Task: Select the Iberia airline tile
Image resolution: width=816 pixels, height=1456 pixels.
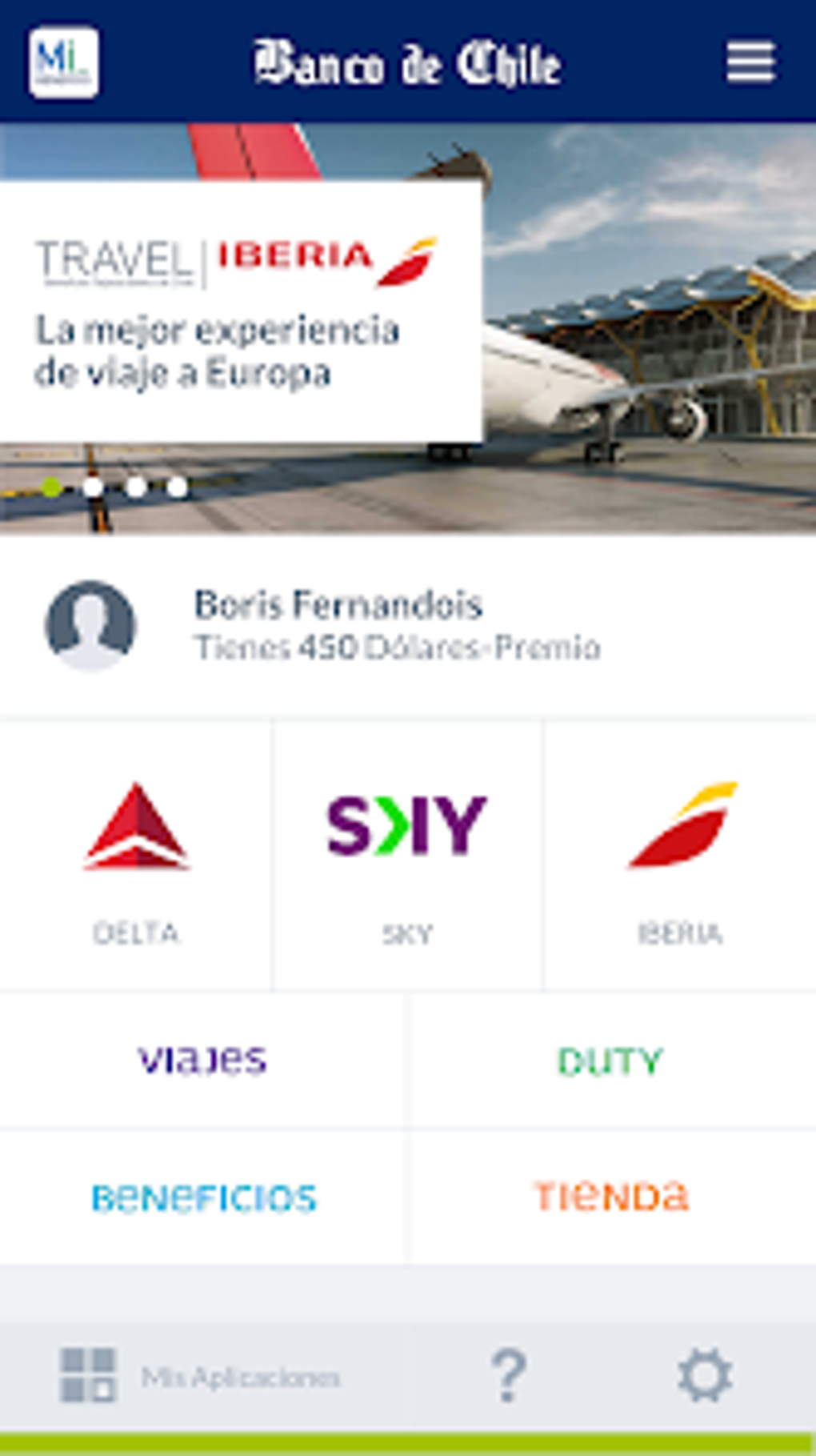Action: pos(680,855)
